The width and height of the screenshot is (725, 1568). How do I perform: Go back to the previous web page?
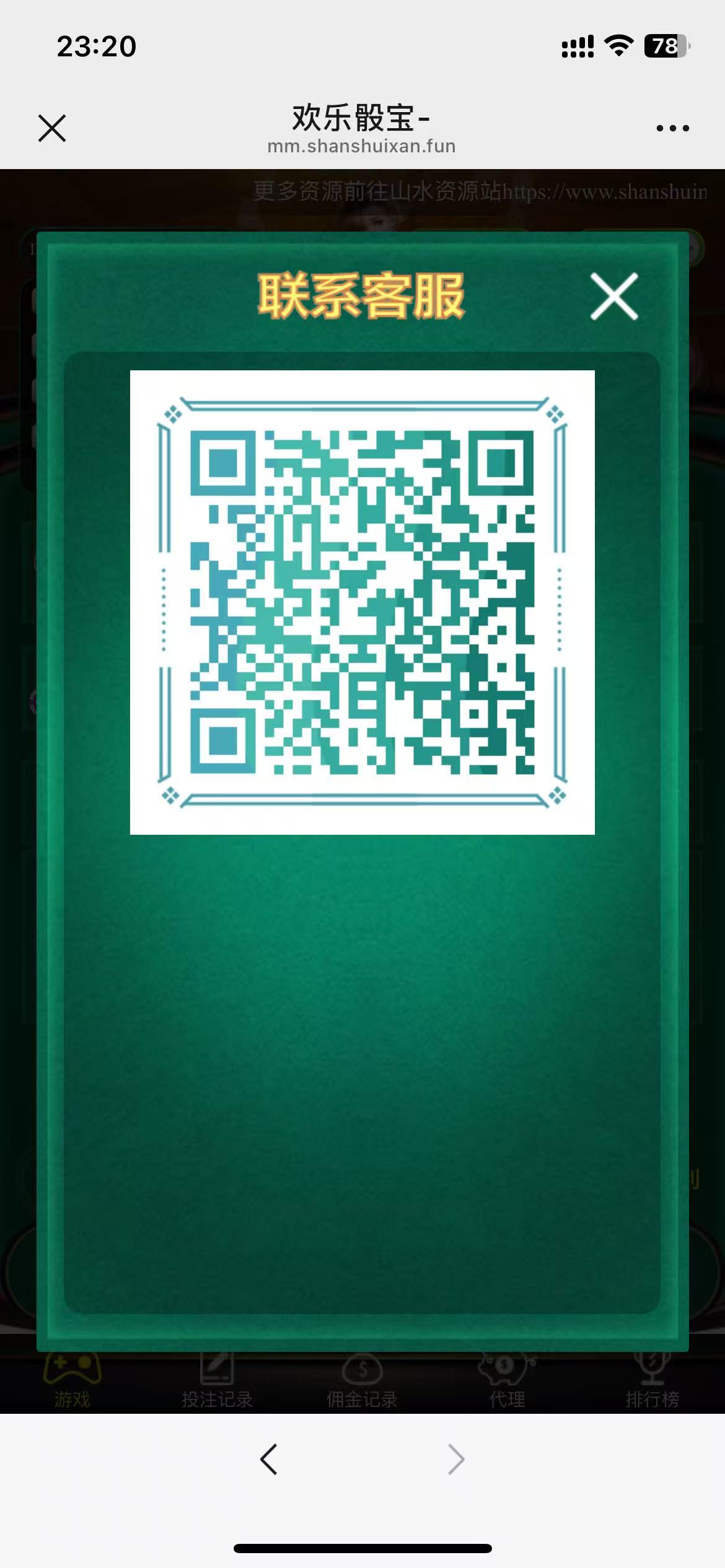click(x=269, y=1460)
